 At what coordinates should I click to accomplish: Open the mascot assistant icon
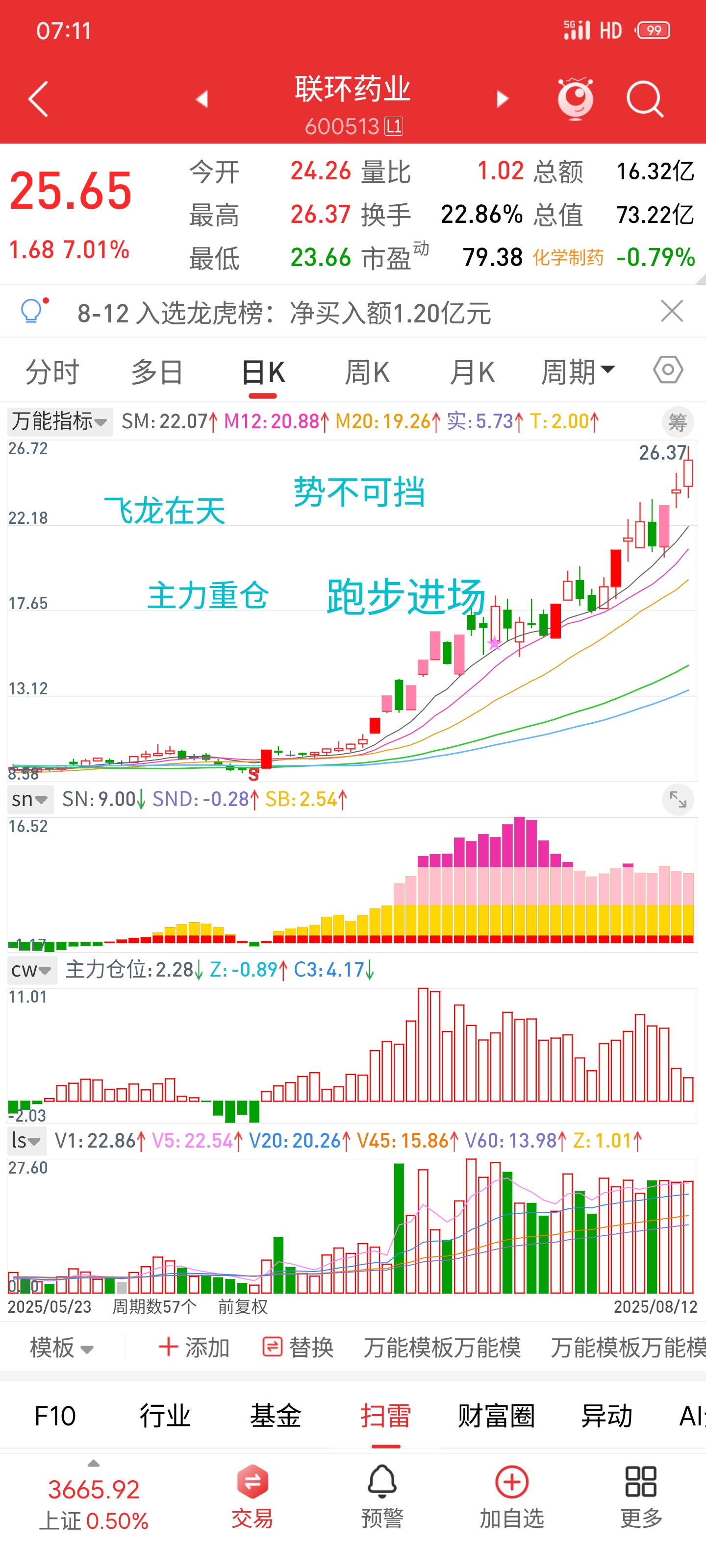coord(575,98)
